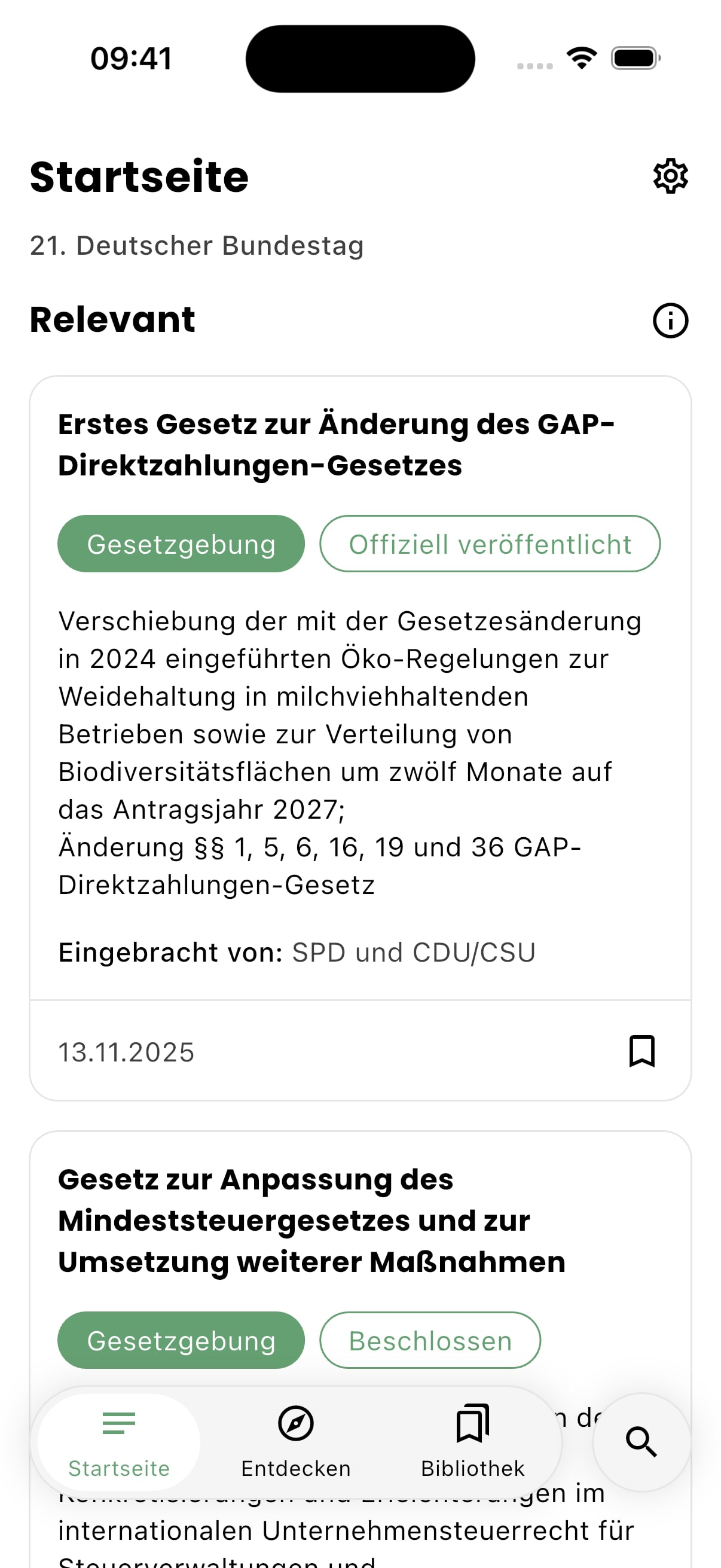
Task: Tap the info icon next to Relevant
Action: tap(670, 320)
